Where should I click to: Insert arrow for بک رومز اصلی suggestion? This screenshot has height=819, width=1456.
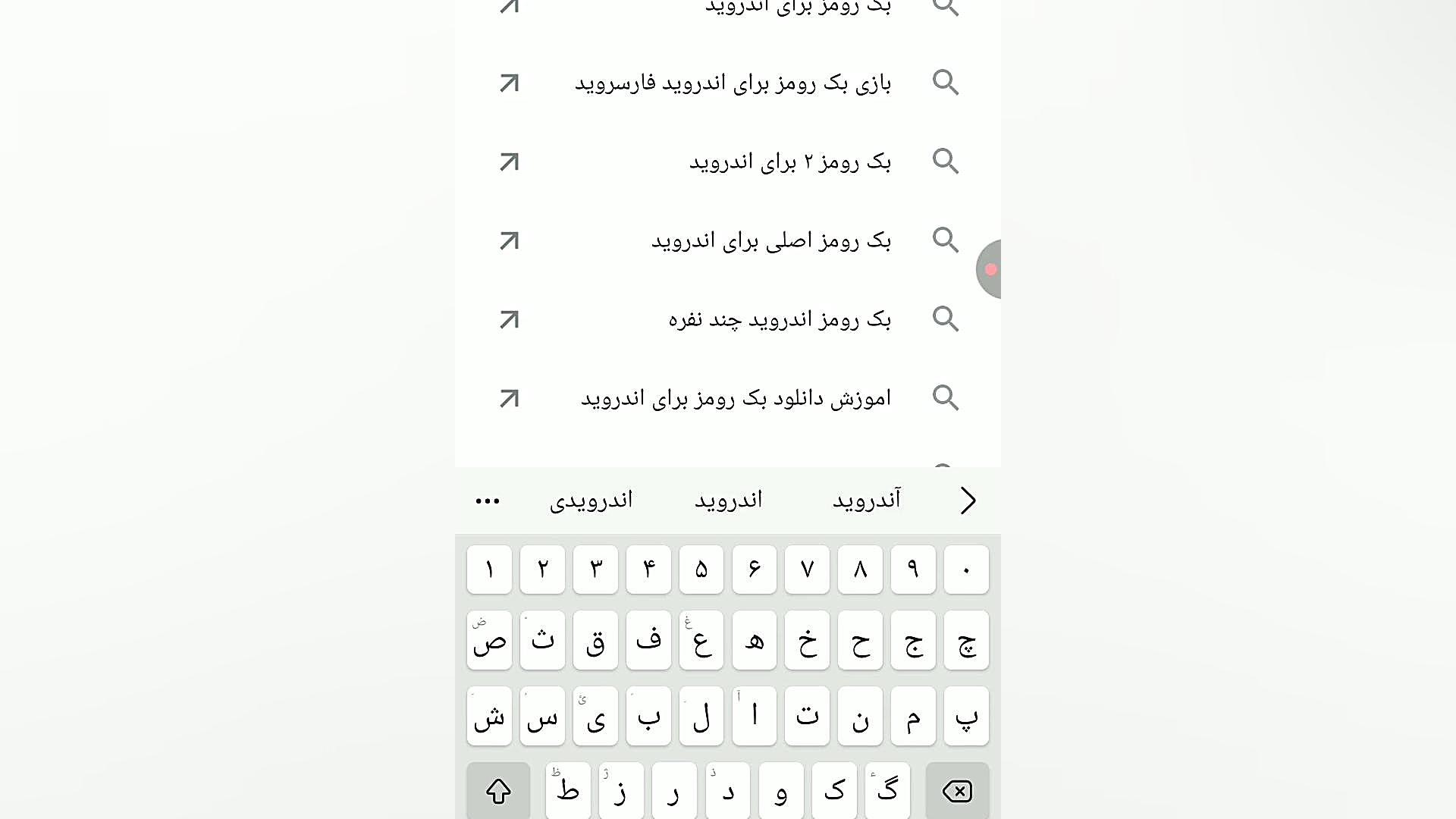509,240
